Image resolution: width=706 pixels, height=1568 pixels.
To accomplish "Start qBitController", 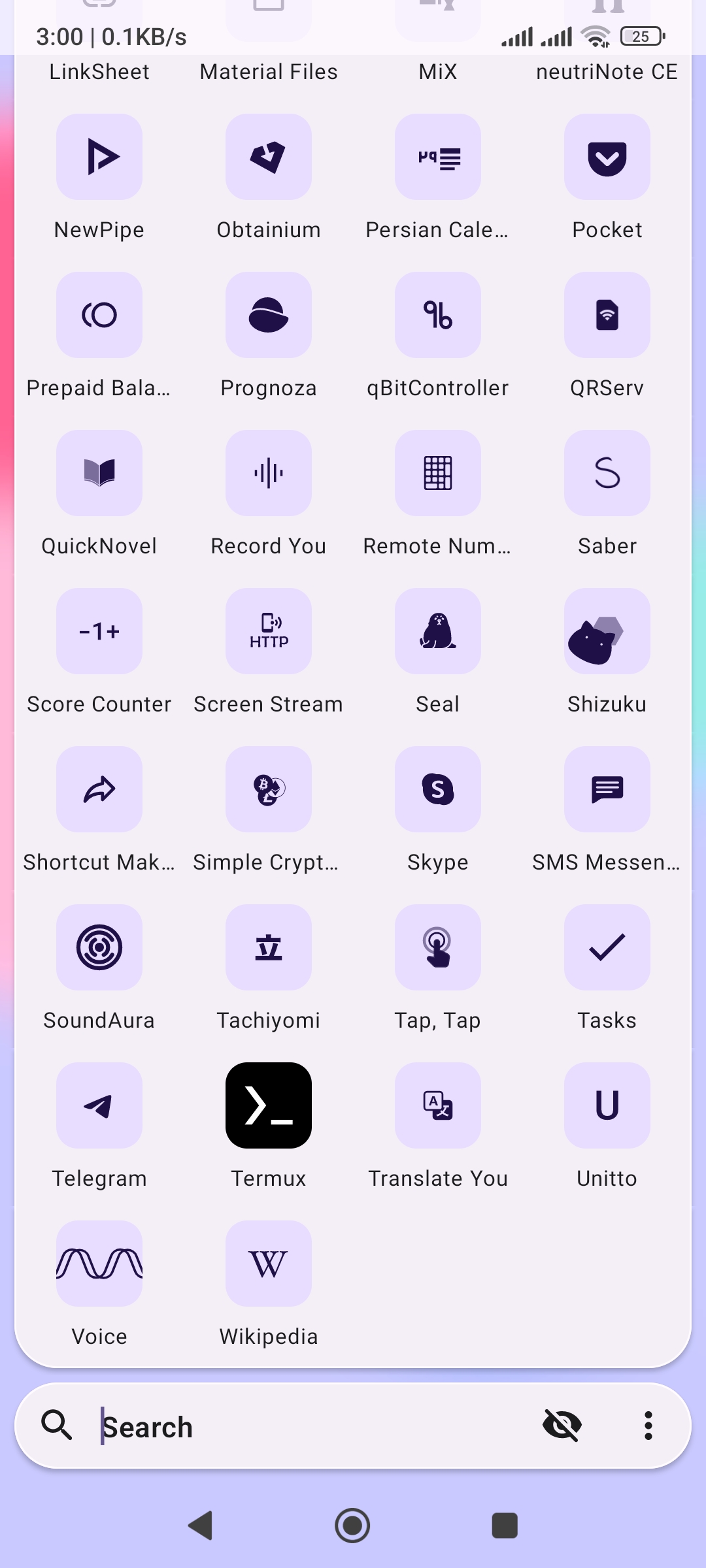I will coord(437,316).
